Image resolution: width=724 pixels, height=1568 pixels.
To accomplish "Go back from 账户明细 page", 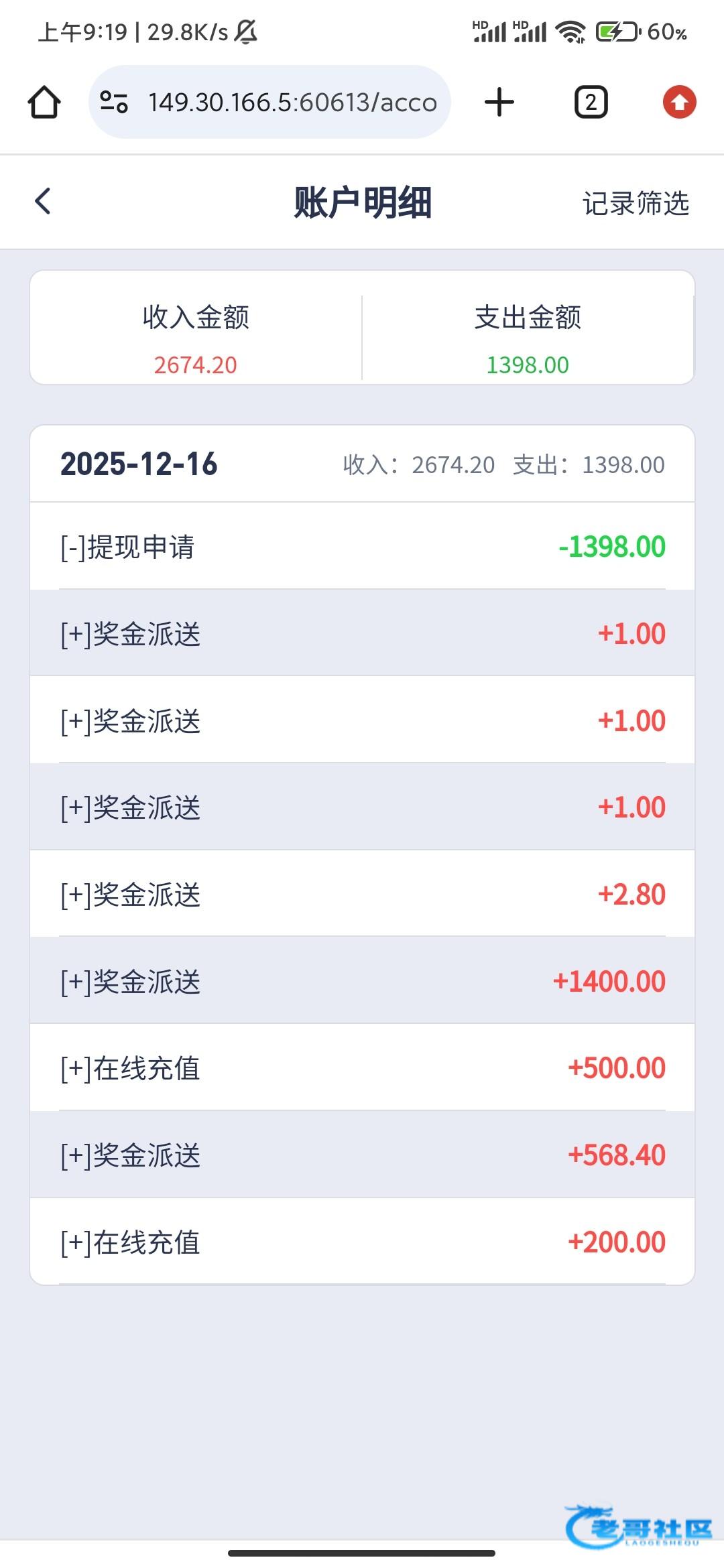I will (x=43, y=201).
